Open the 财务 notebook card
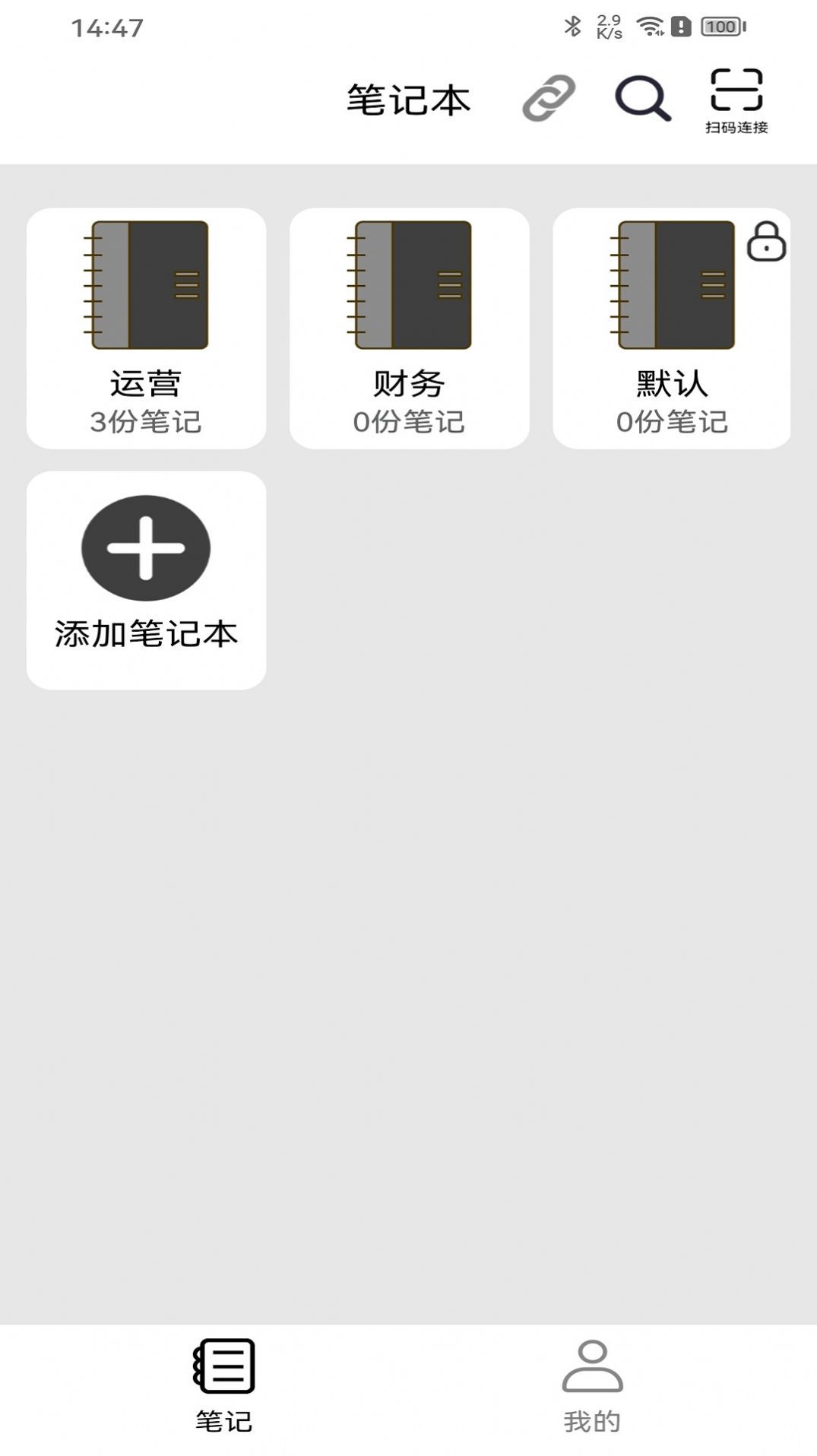This screenshot has width=817, height=1456. tap(409, 327)
